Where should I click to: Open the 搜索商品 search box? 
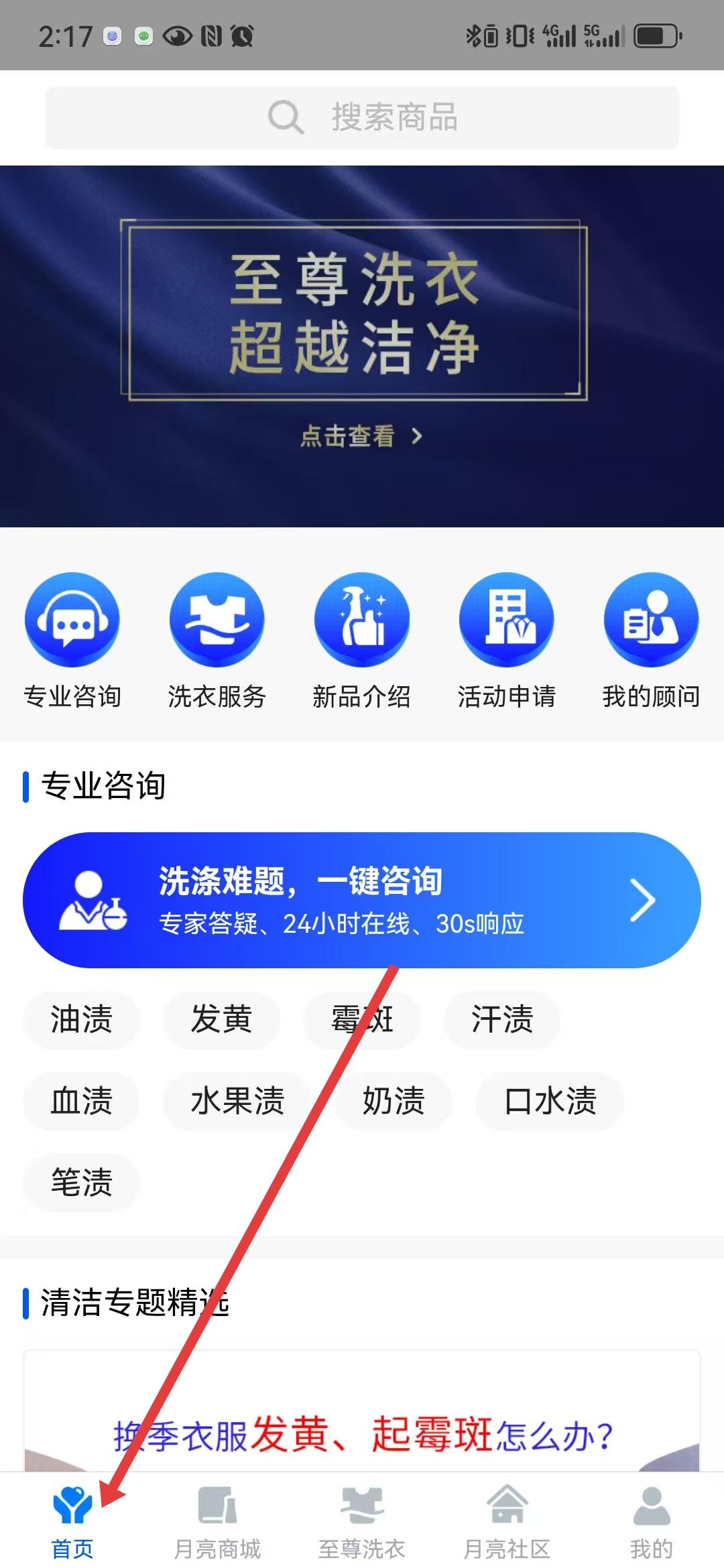[362, 117]
